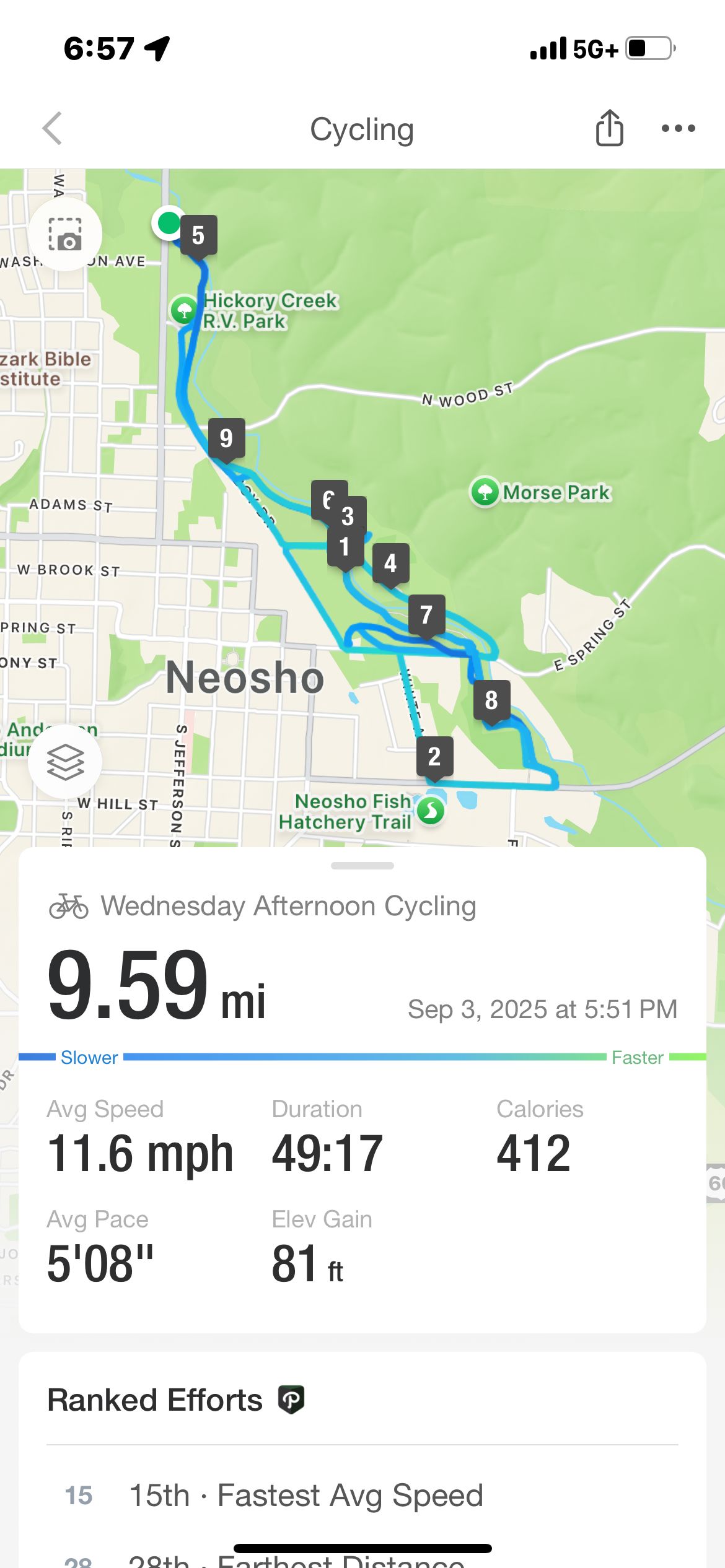Tap the workout details sheet handle
725x1568 pixels.
click(x=362, y=866)
